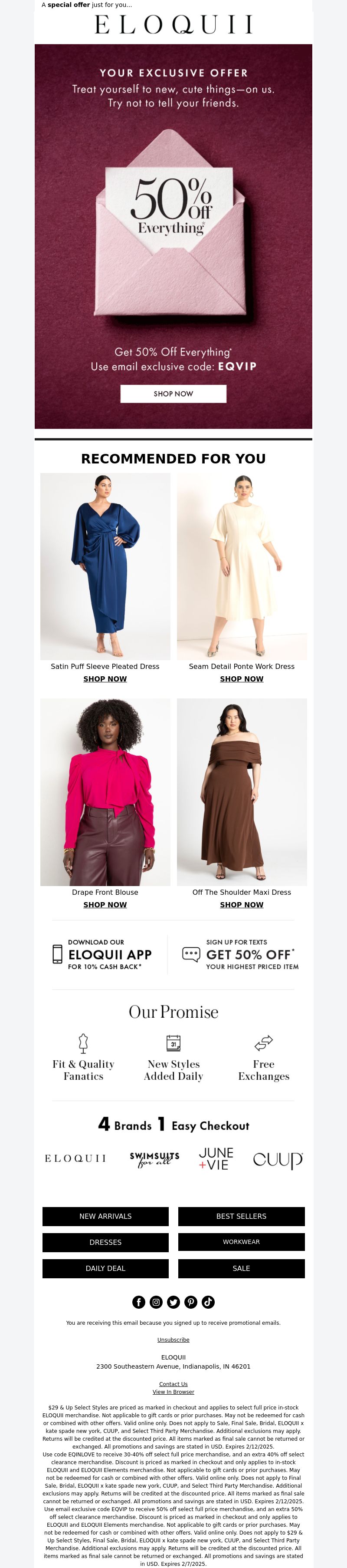The width and height of the screenshot is (347, 1568).
Task: Visit the TikTok profile icon
Action: point(208,1302)
